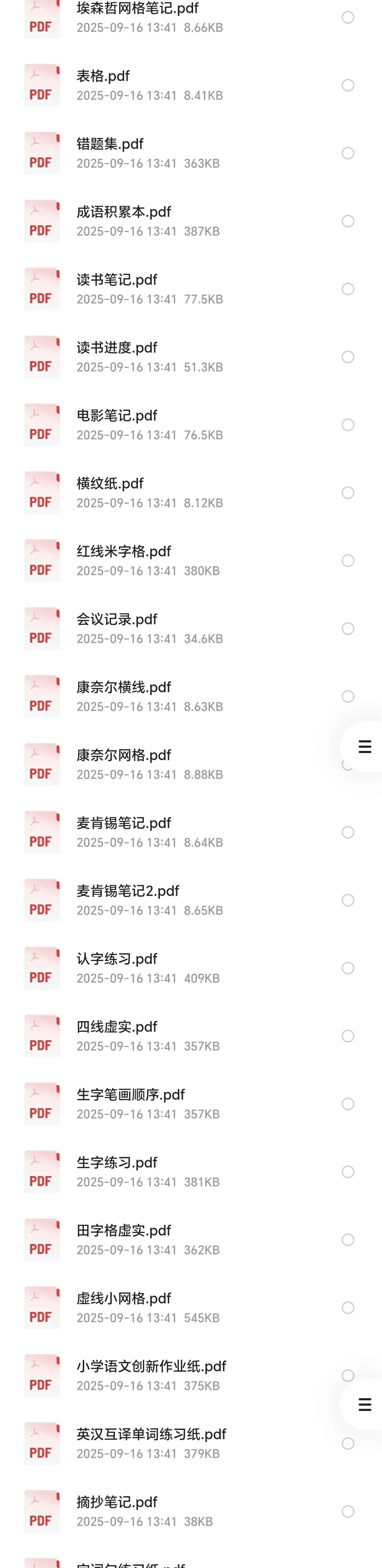Select 生字练习.pdf using its circle

348,1172
